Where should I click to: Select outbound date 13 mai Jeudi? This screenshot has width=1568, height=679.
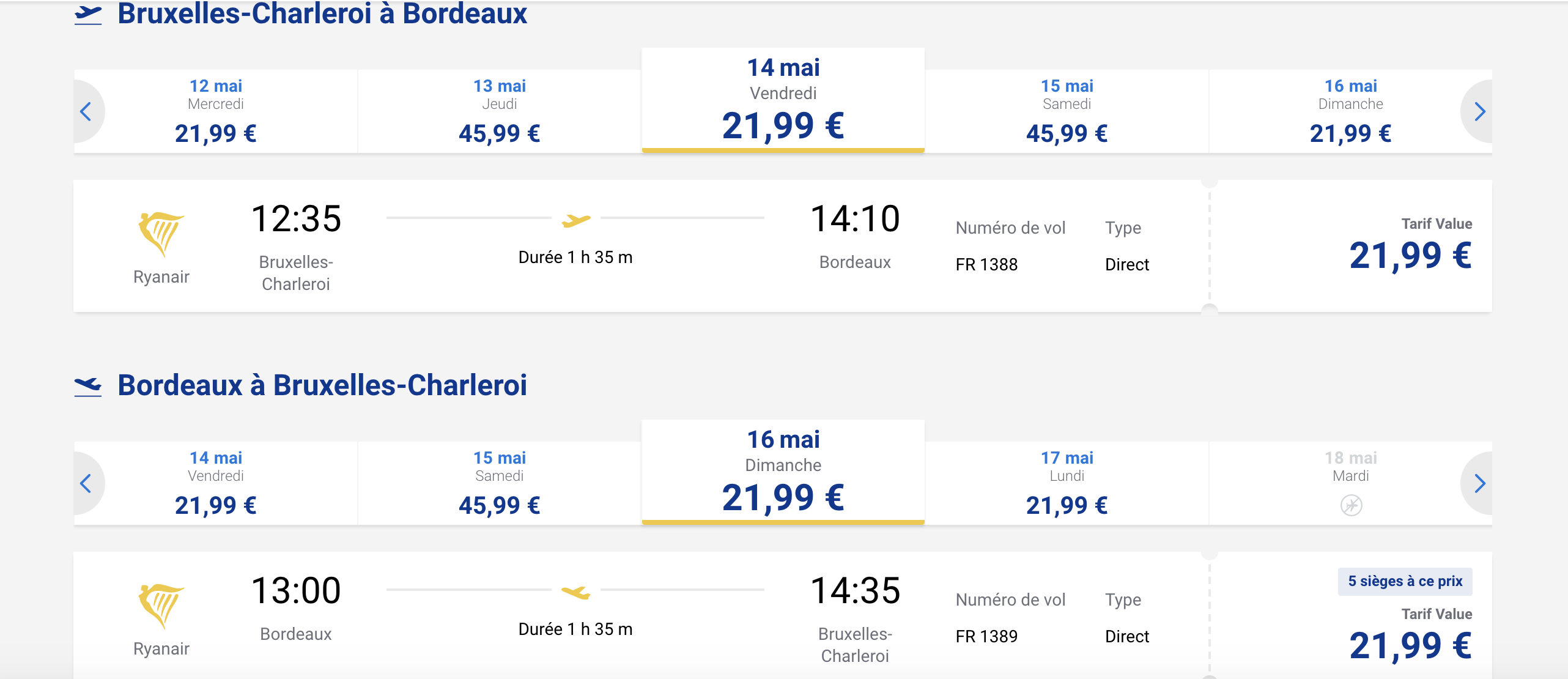[x=499, y=112]
